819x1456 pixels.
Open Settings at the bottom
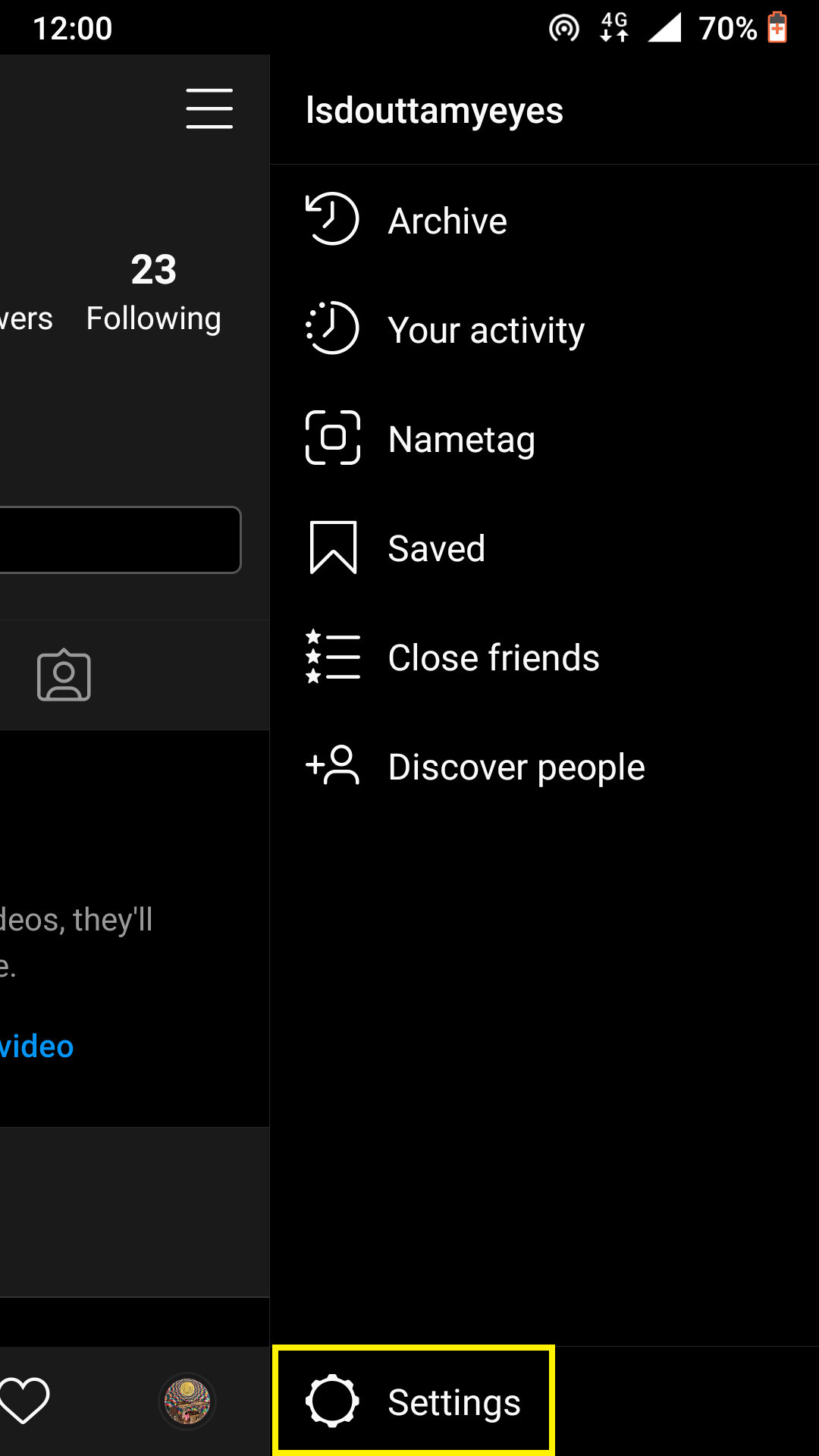(x=413, y=1401)
